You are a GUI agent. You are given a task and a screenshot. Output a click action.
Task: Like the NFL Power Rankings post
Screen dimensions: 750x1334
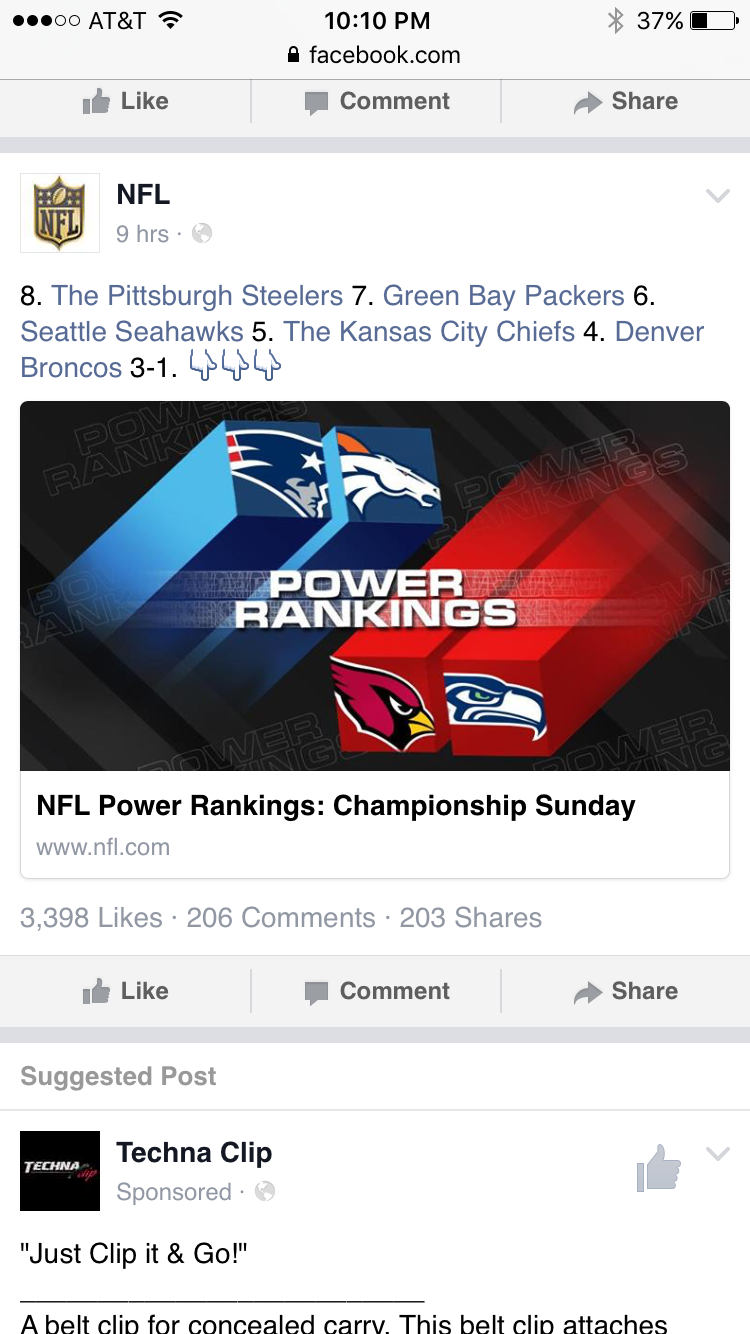tap(125, 991)
